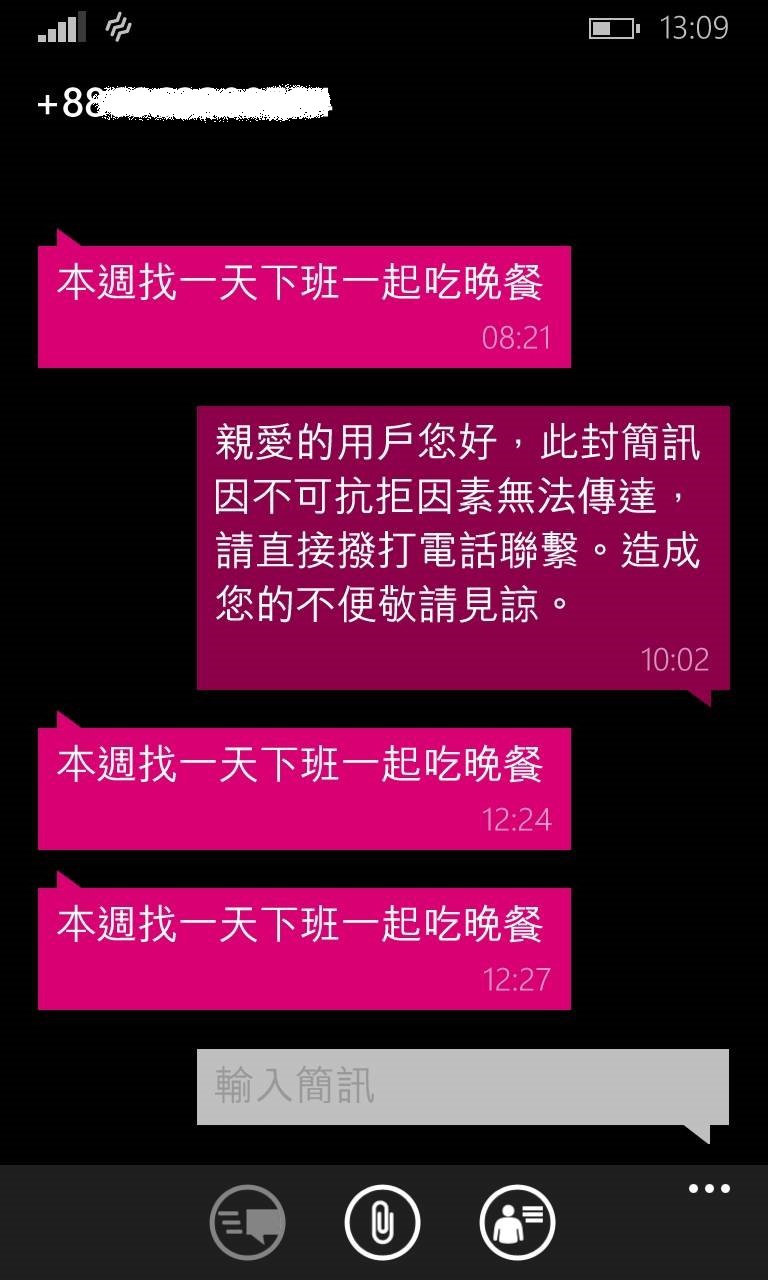The image size is (768, 1280).
Task: Open the contact card icon in toolbar
Action: click(517, 1222)
